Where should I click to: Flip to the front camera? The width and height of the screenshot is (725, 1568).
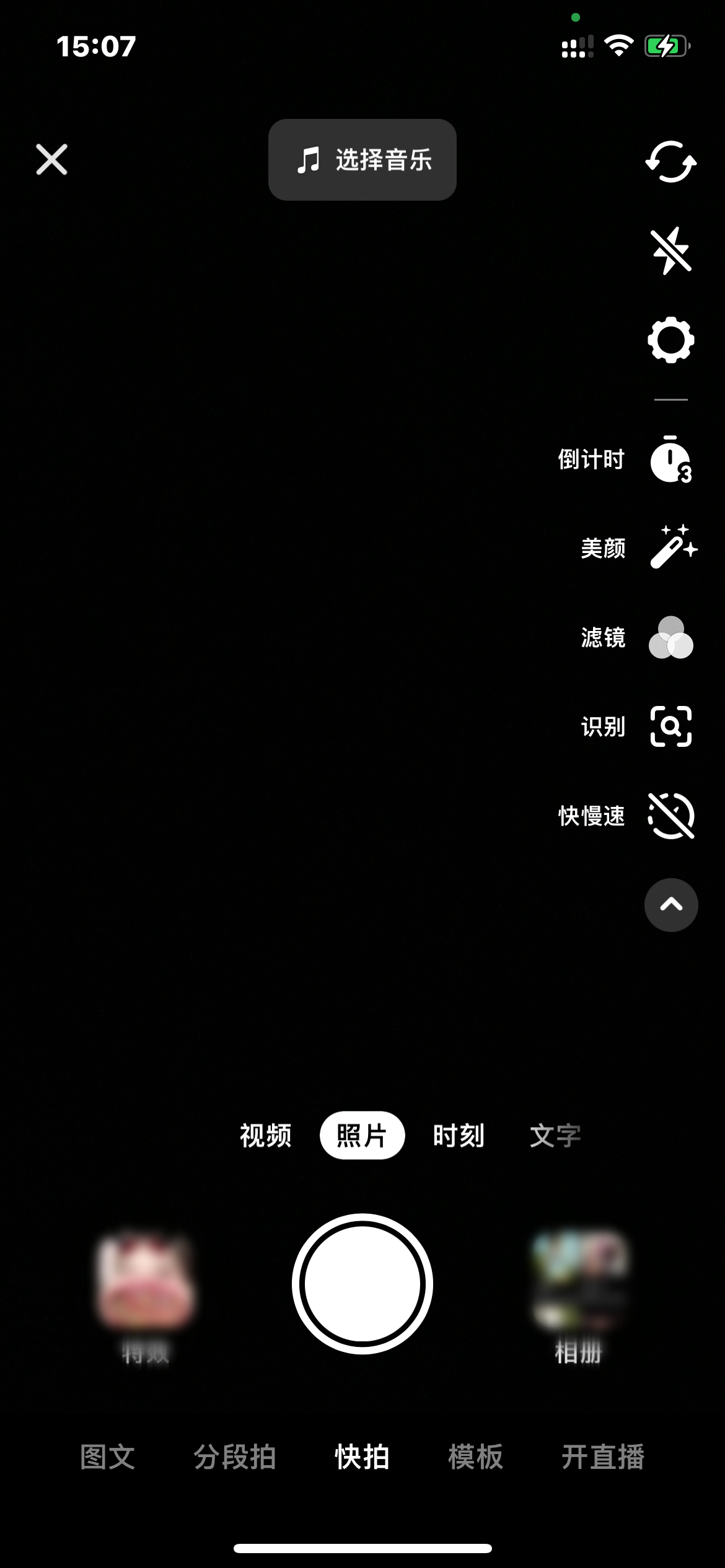pos(671,162)
